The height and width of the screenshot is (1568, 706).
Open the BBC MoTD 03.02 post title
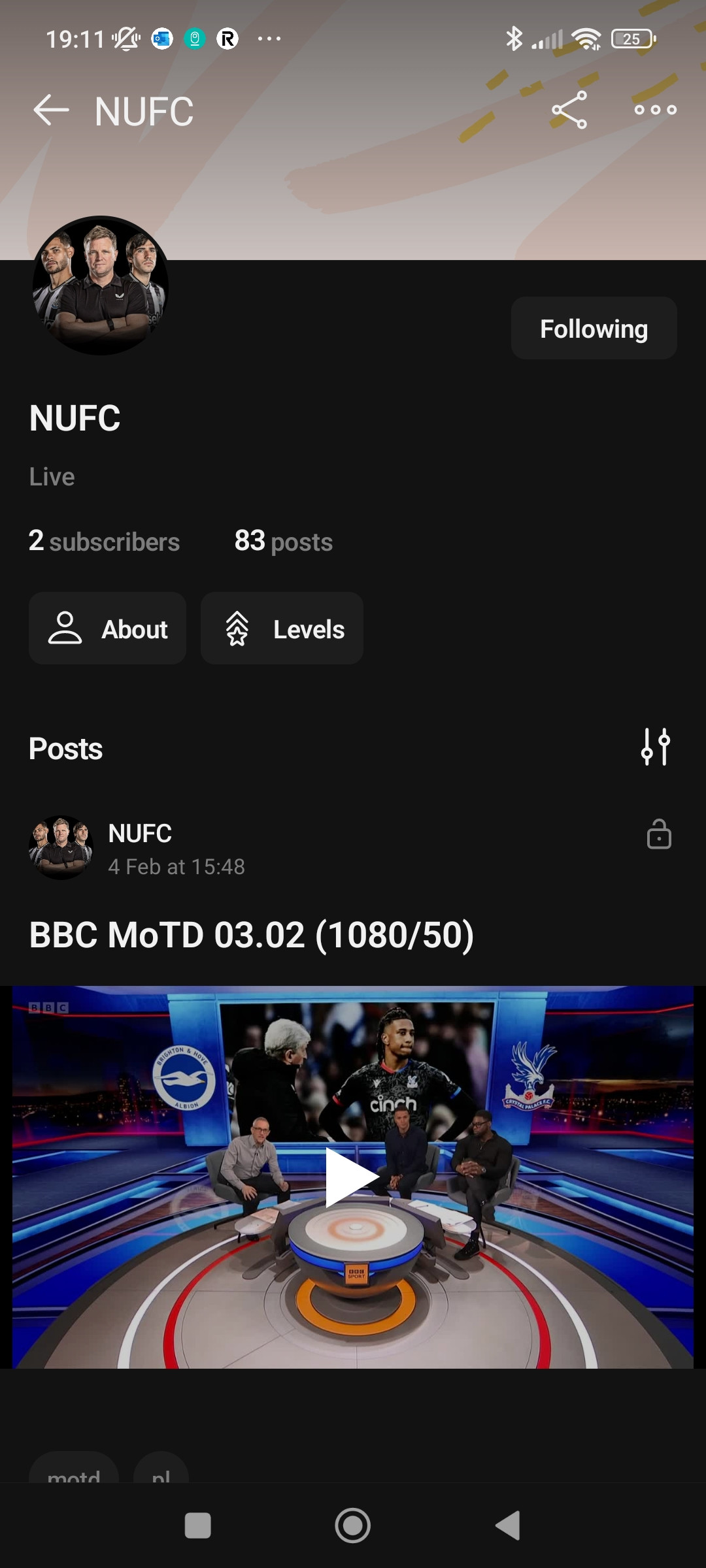(252, 934)
